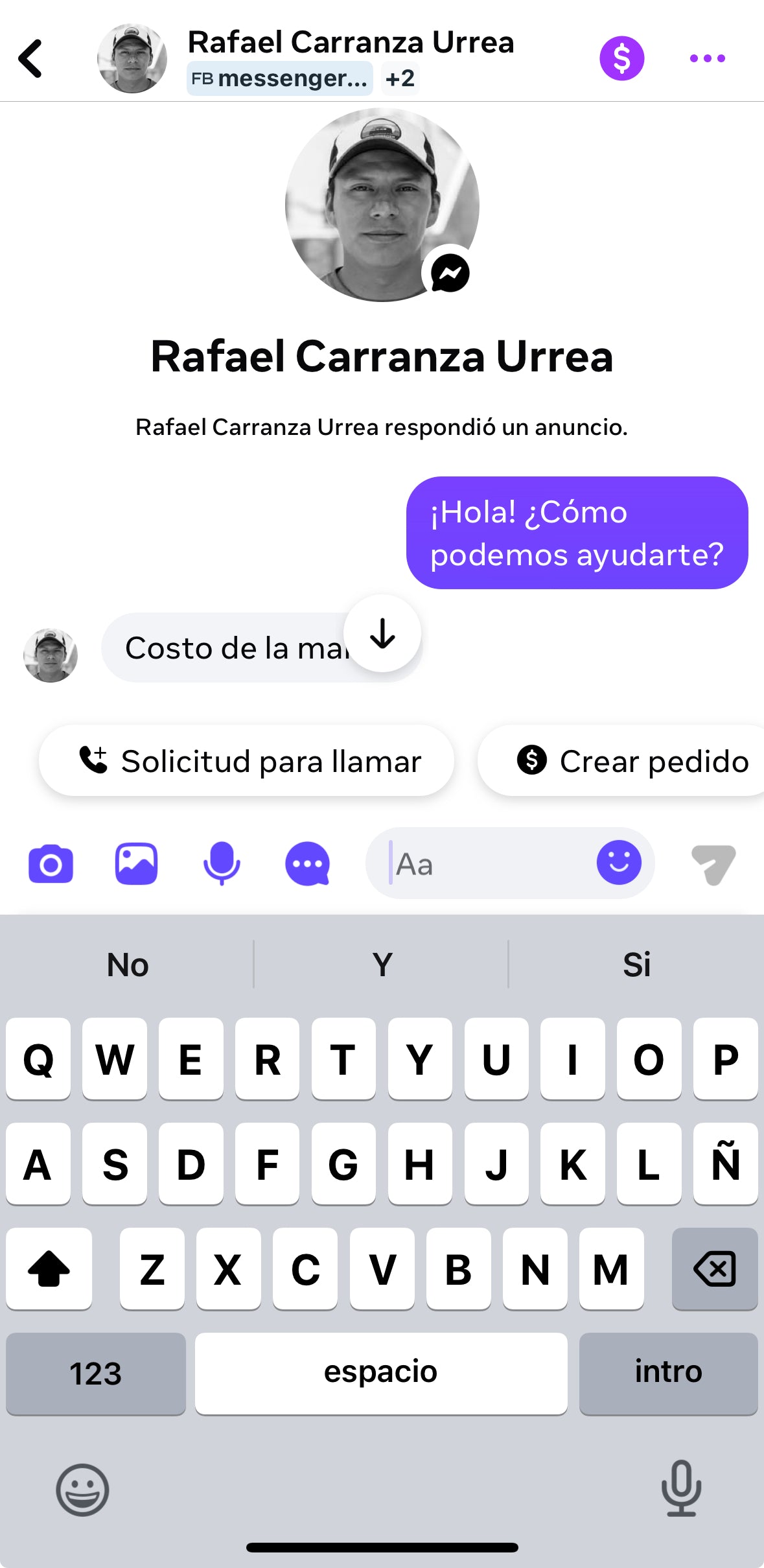Open the photo gallery icon
Viewport: 764px width, 1568px height.
[x=137, y=863]
